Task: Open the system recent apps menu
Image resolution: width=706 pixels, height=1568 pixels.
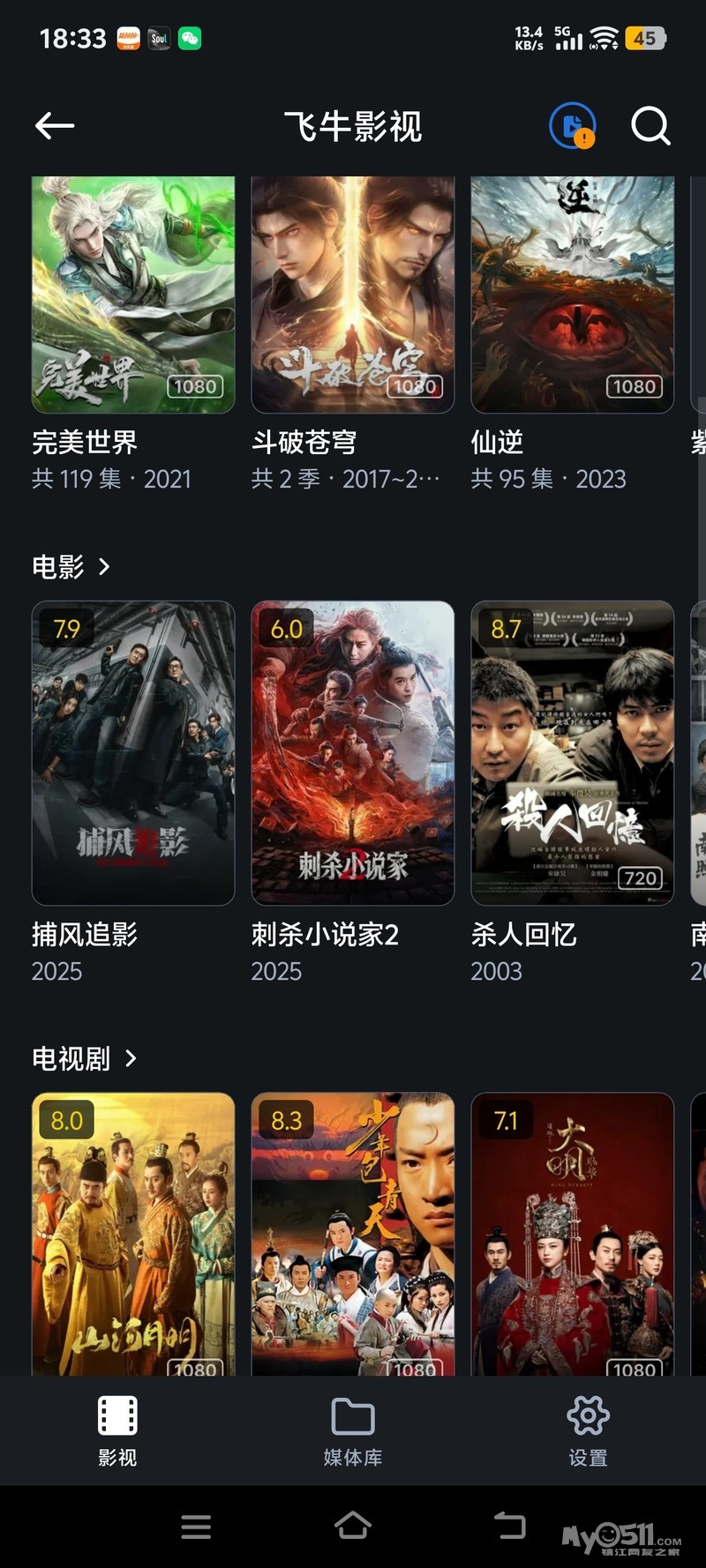Action: pos(196,1526)
